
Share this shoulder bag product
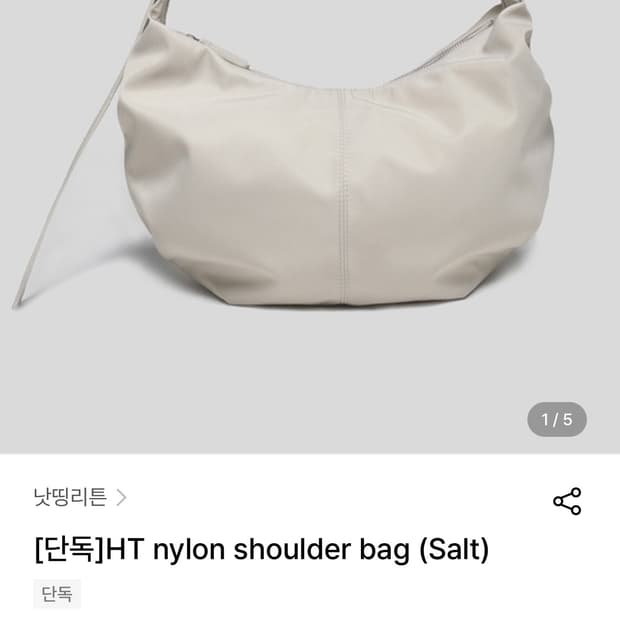pyautogui.click(x=567, y=501)
